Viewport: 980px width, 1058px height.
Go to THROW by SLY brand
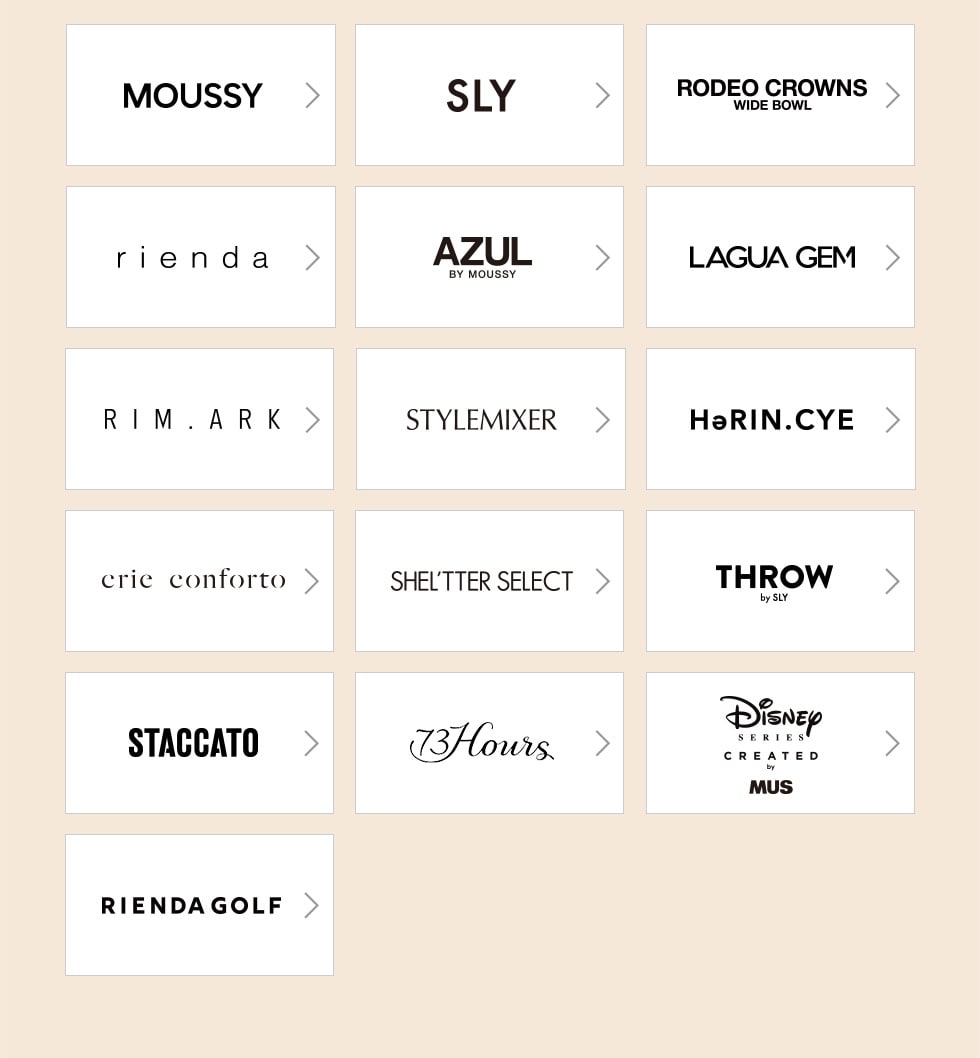pos(780,581)
